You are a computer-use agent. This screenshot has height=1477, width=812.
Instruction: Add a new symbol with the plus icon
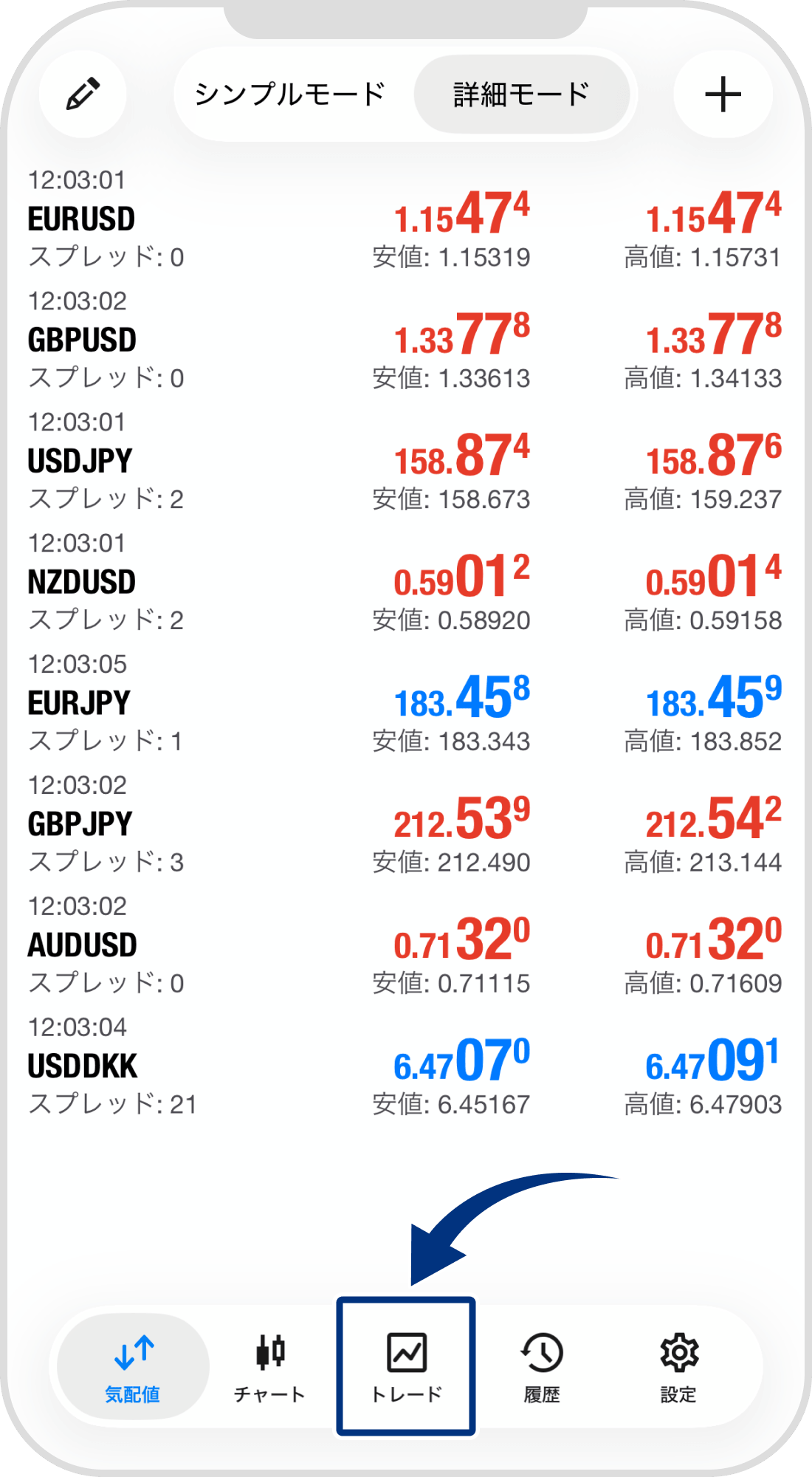[x=723, y=95]
